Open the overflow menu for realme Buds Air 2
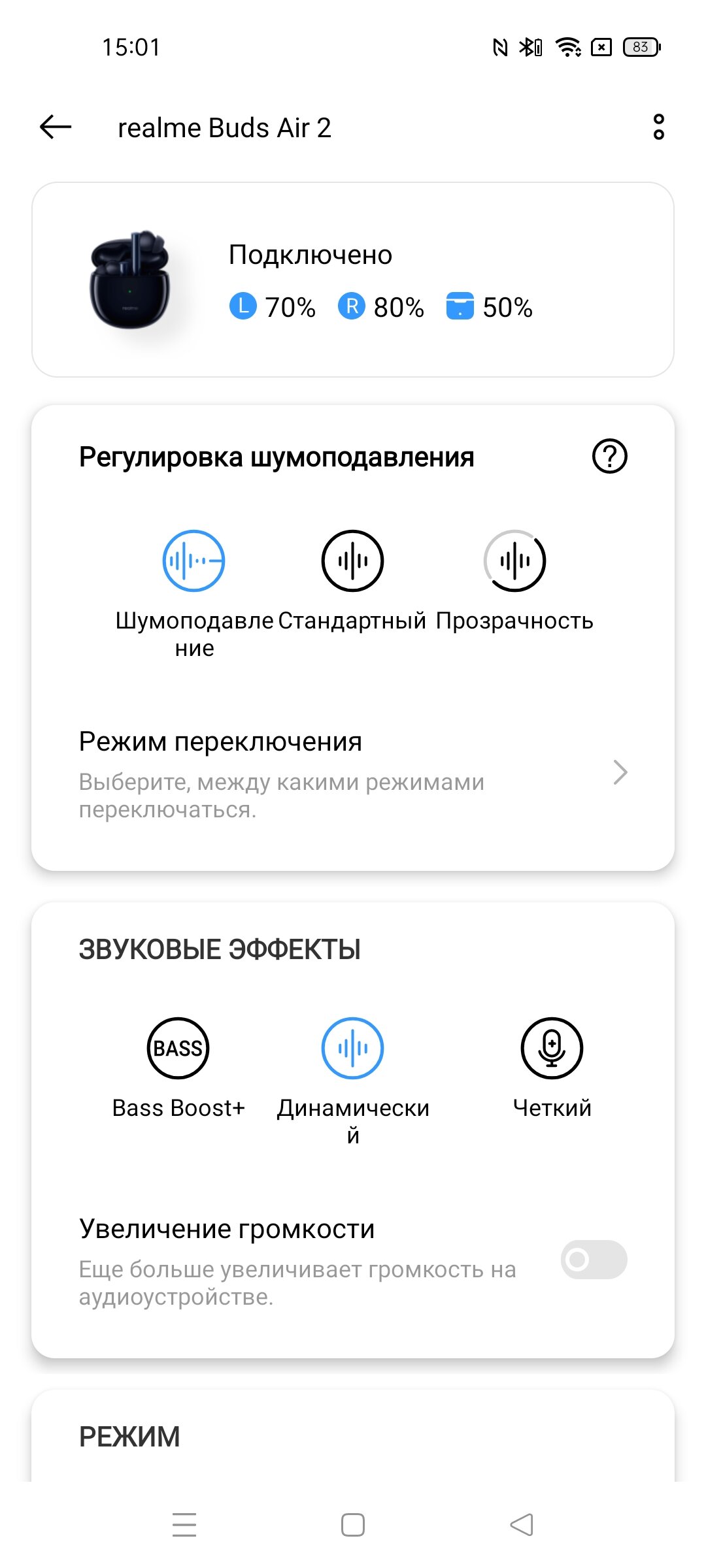This screenshot has width=706, height=1568. tap(658, 127)
